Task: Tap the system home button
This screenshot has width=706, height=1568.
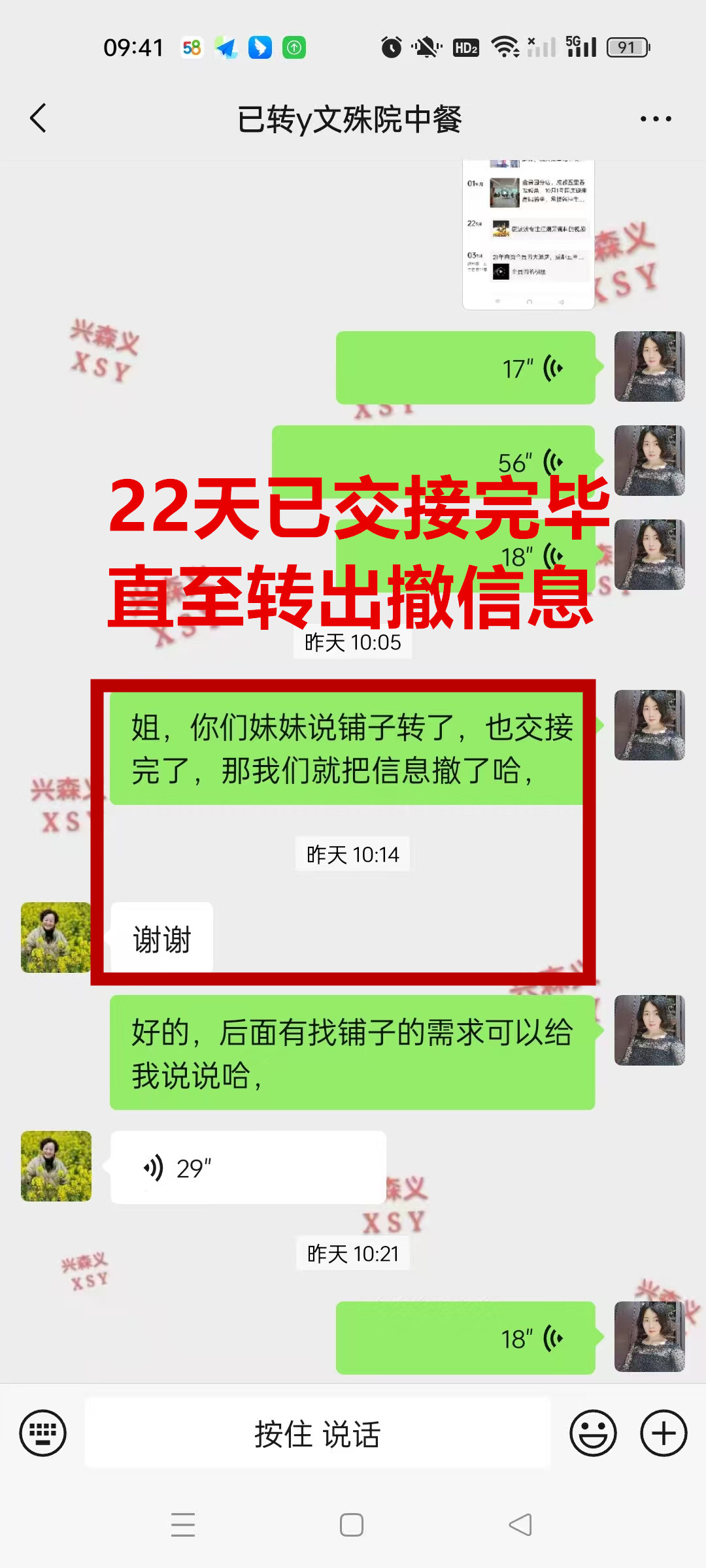Action: (x=352, y=1525)
